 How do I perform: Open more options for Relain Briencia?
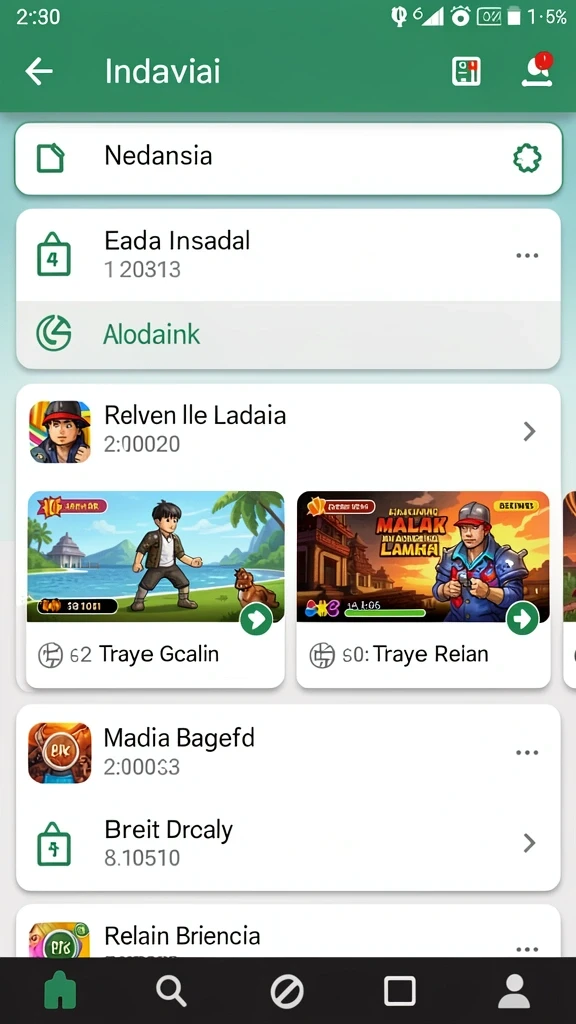[527, 949]
